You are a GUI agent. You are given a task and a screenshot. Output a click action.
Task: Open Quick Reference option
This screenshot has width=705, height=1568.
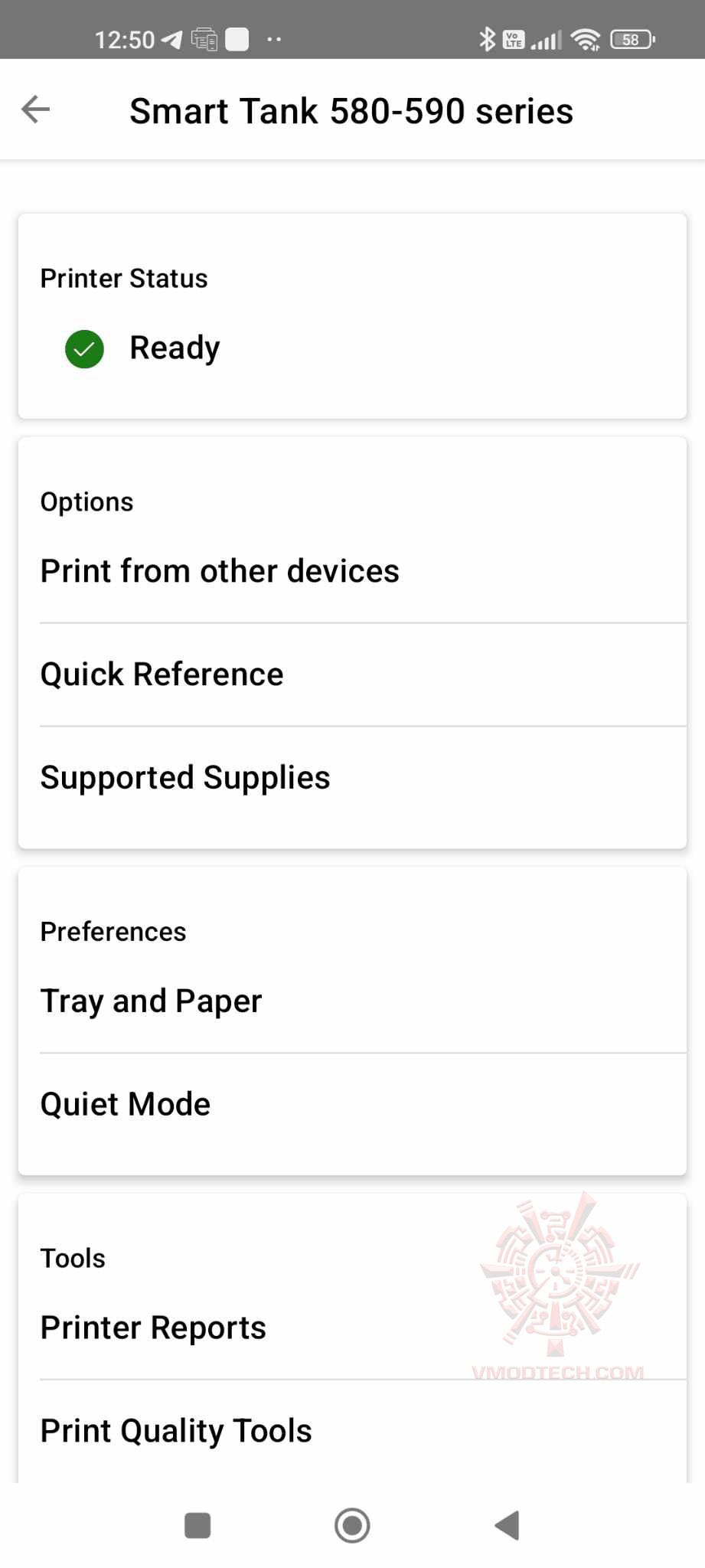[162, 675]
